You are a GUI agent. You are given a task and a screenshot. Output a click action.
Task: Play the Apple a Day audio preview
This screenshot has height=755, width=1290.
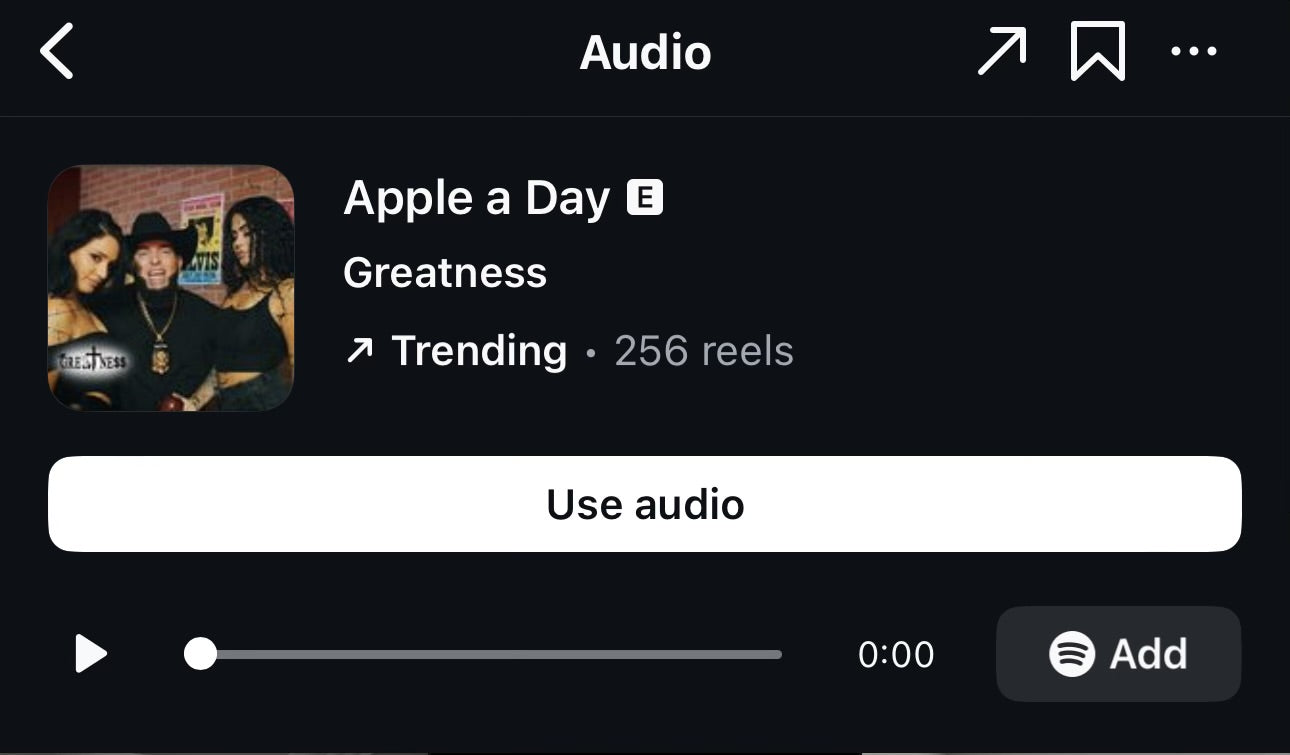[x=91, y=654]
